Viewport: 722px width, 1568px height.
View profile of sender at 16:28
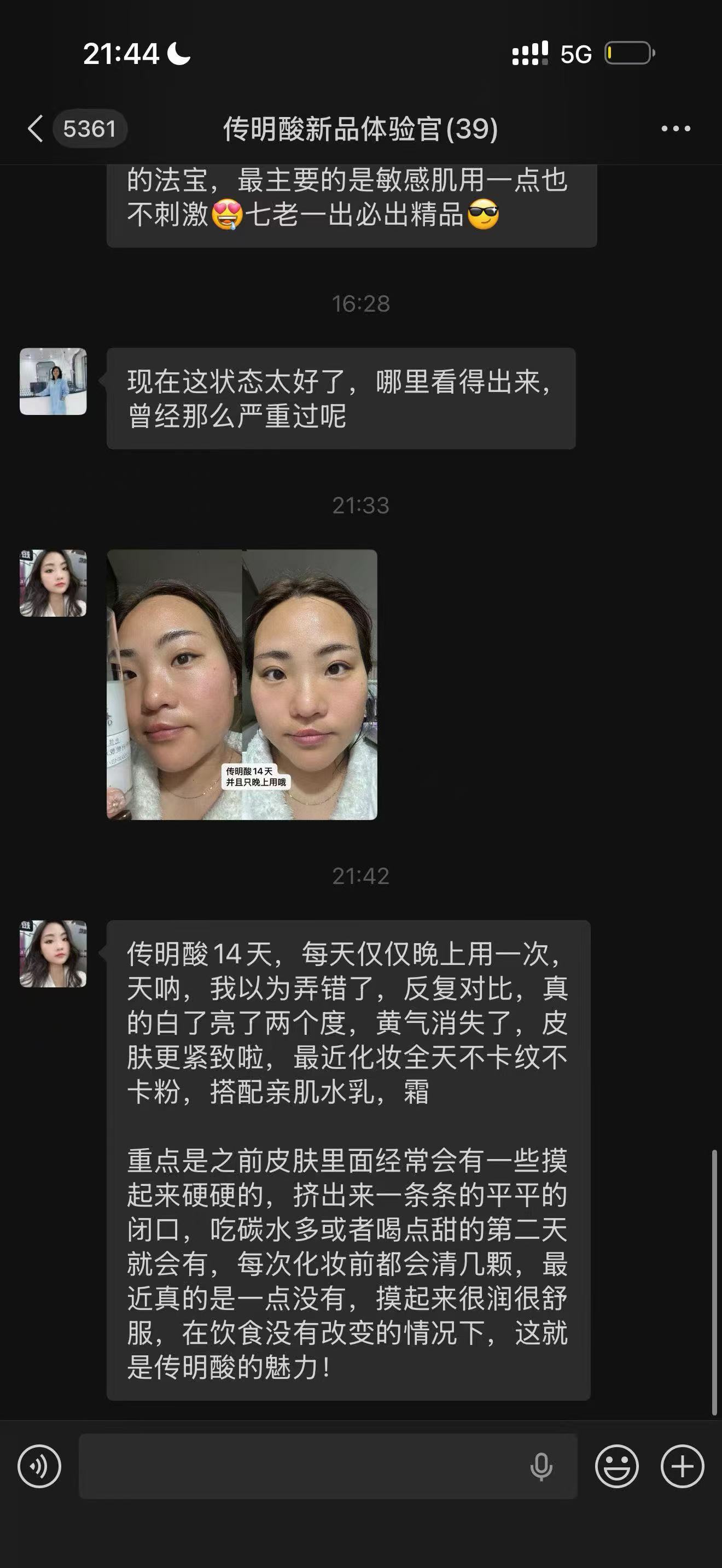click(x=53, y=382)
